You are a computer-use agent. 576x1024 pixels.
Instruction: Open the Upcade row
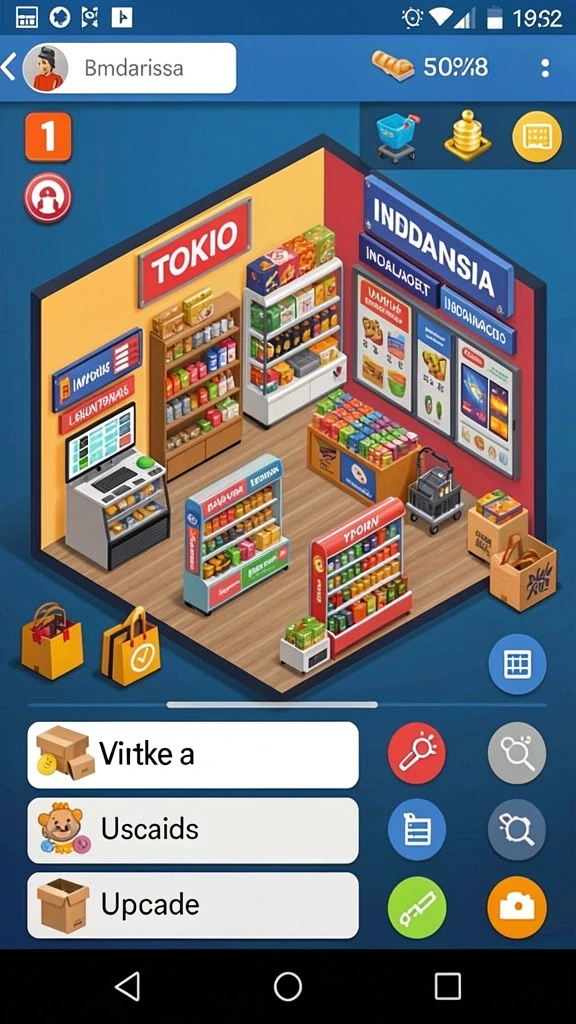point(193,905)
